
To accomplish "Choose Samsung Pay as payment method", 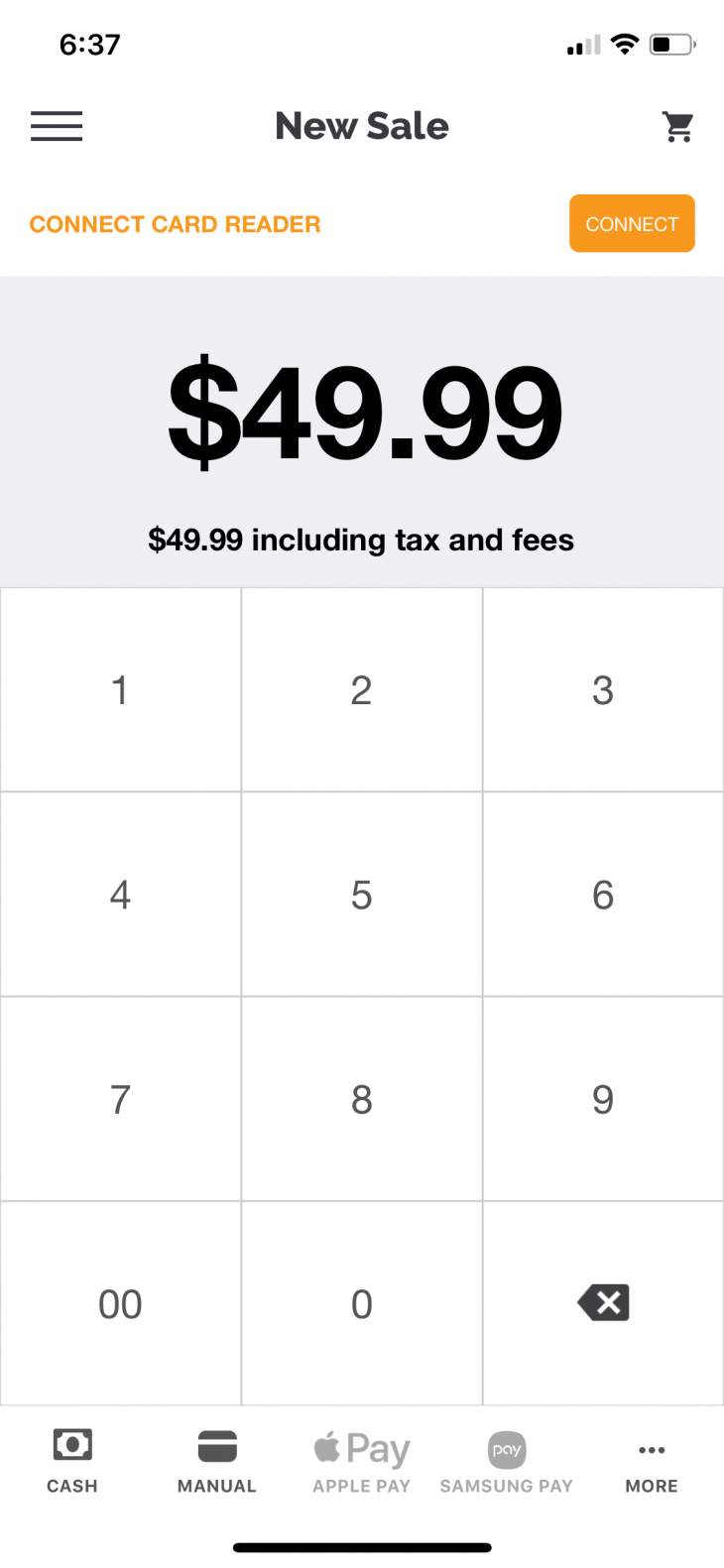I will (x=506, y=1458).
